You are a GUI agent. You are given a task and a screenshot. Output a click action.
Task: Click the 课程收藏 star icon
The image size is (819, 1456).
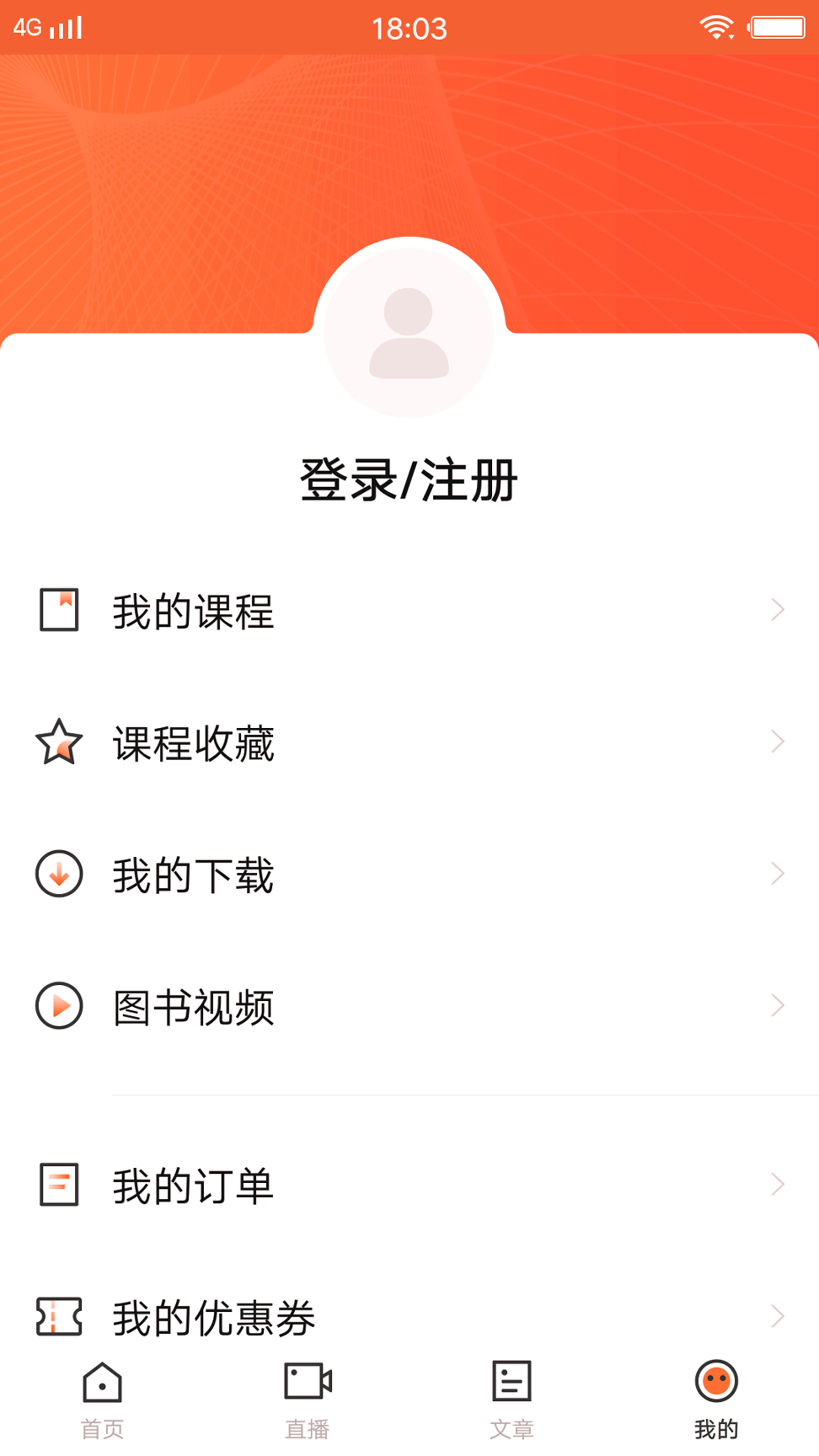(x=58, y=742)
